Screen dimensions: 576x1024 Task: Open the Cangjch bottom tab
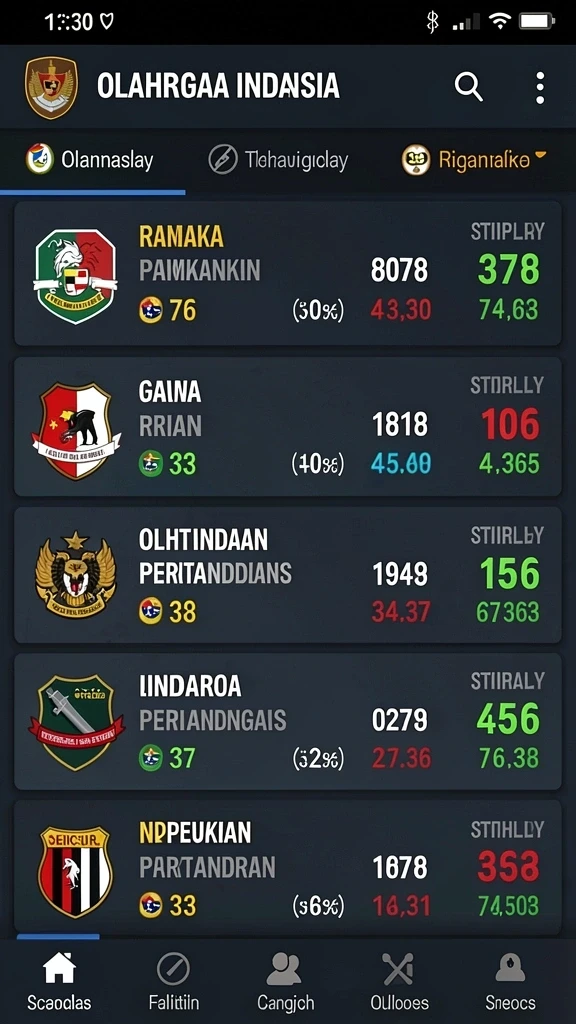pos(285,981)
